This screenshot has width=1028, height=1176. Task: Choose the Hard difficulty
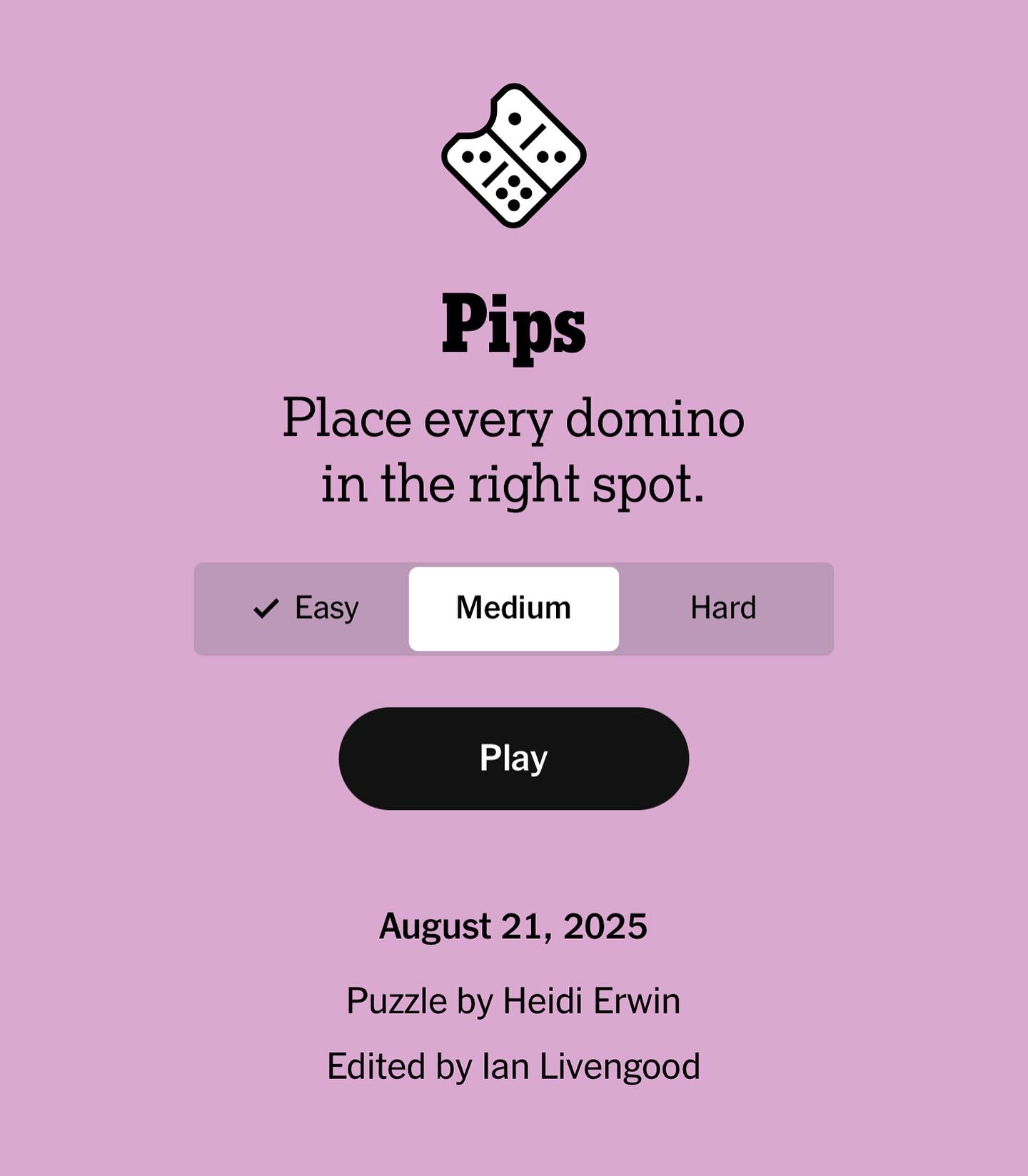tap(722, 609)
